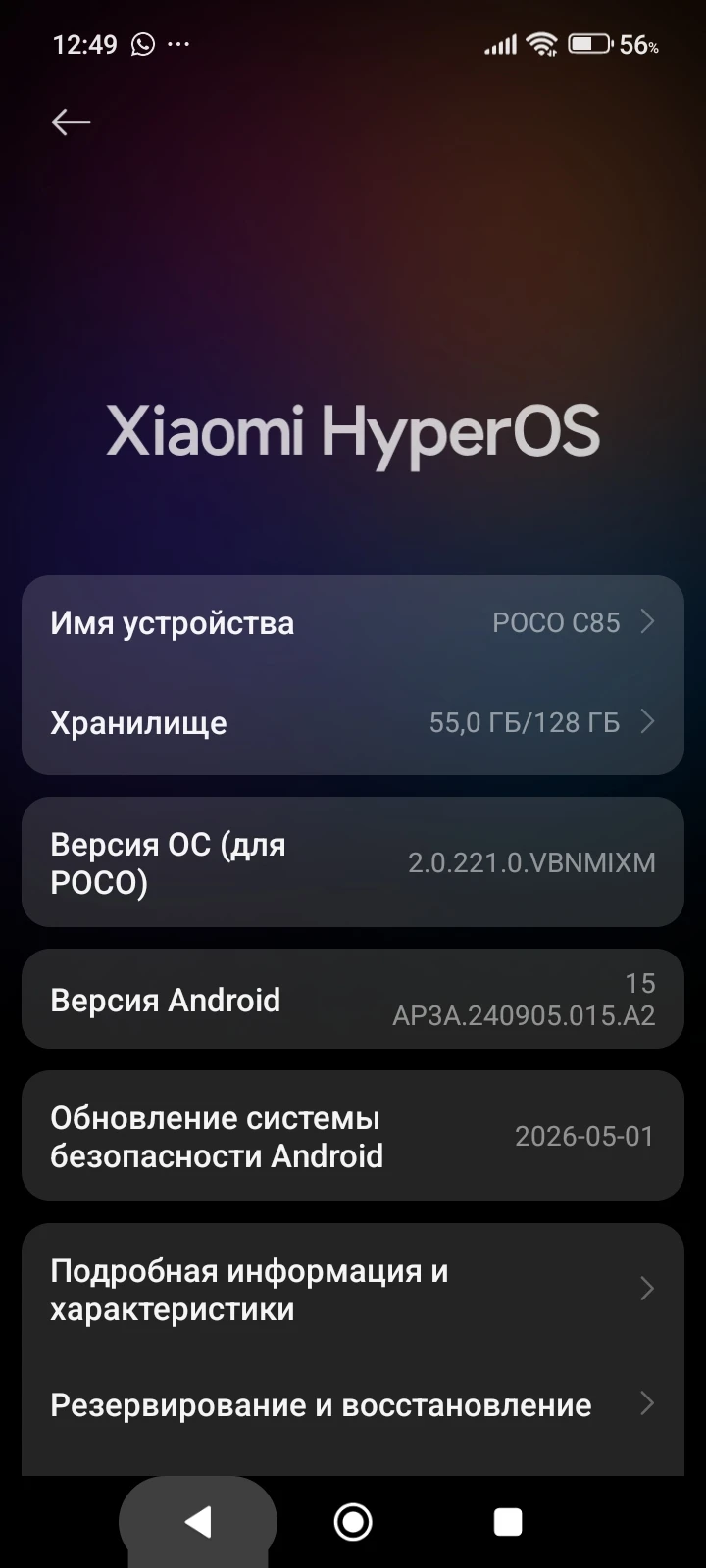The image size is (706, 1568).
Task: Open Подробная информация и характеристики
Action: pyautogui.click(x=353, y=1290)
